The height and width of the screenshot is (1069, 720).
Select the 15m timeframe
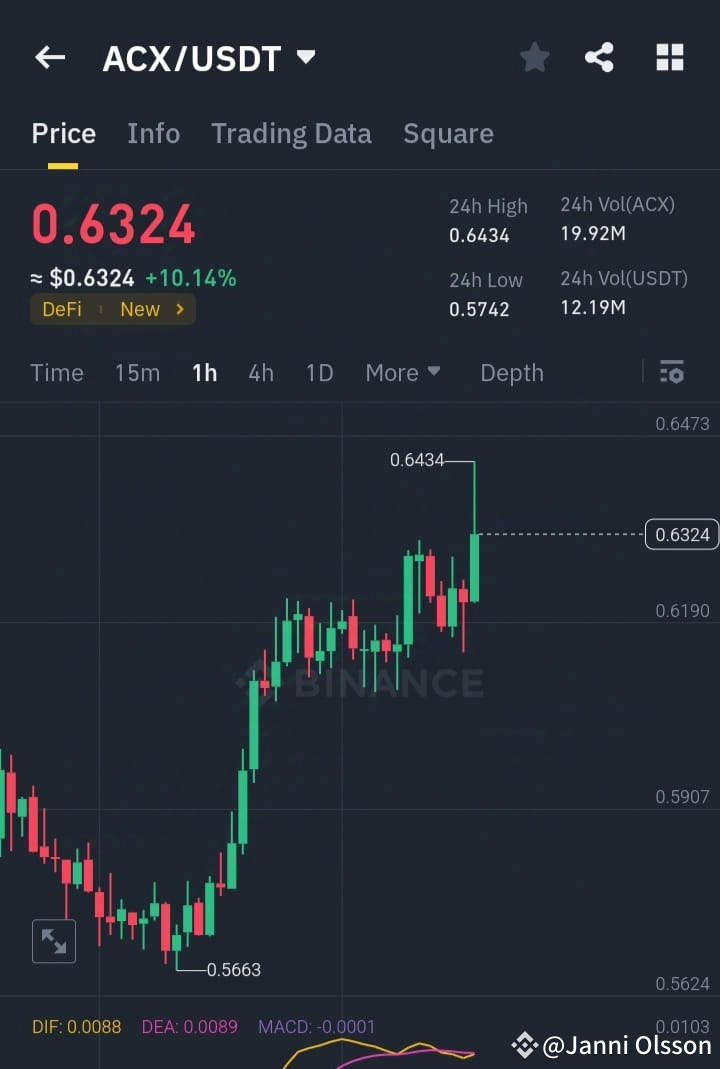coord(137,372)
